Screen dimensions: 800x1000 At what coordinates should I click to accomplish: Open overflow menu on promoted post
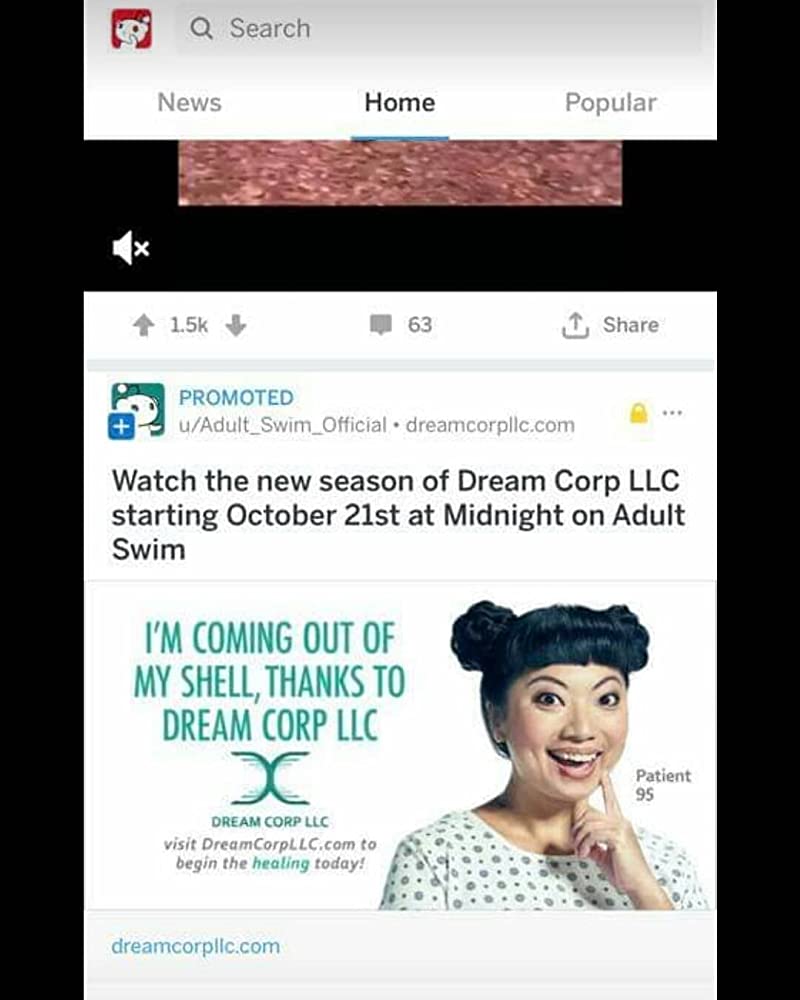pos(672,412)
